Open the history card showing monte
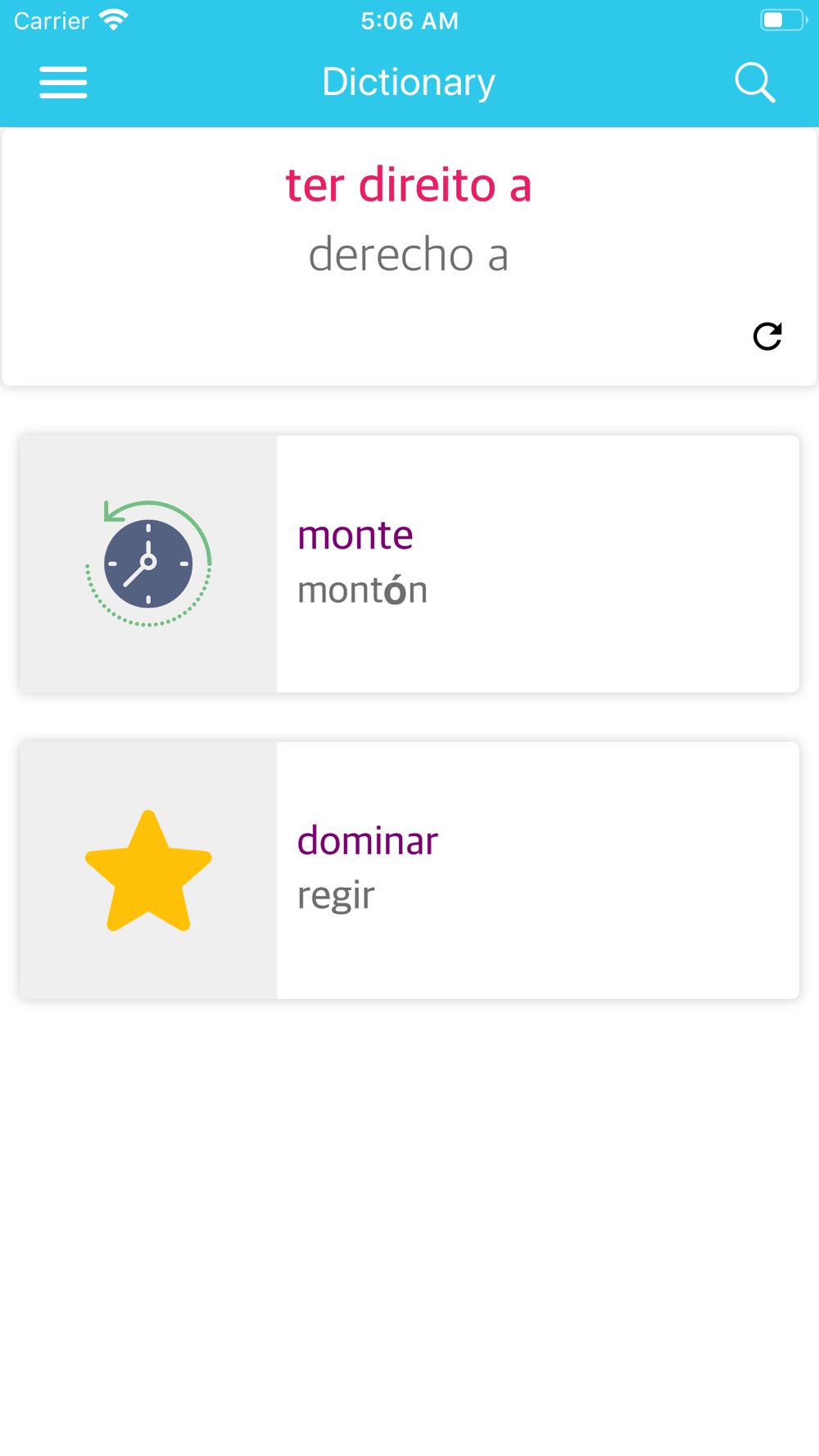This screenshot has width=819, height=1456. pyautogui.click(x=409, y=563)
